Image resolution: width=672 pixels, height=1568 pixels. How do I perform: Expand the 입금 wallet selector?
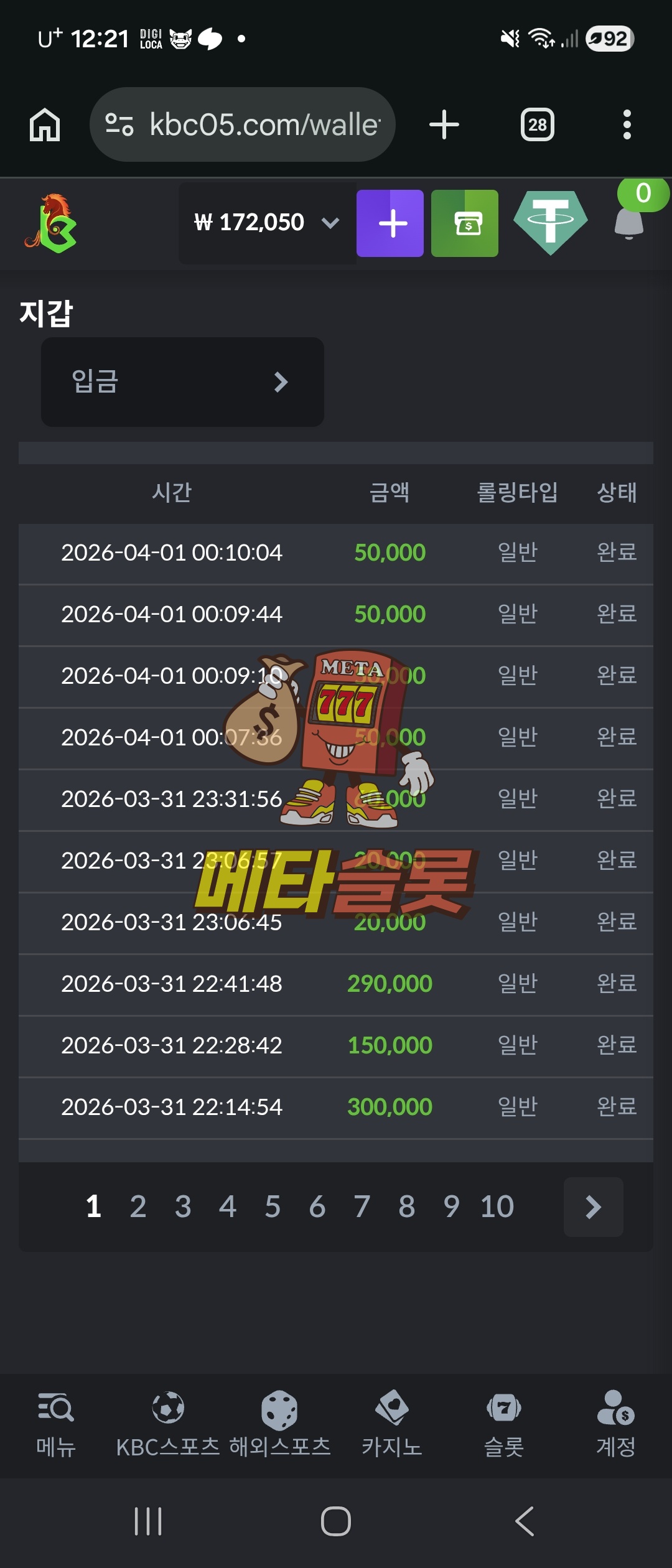click(x=182, y=381)
